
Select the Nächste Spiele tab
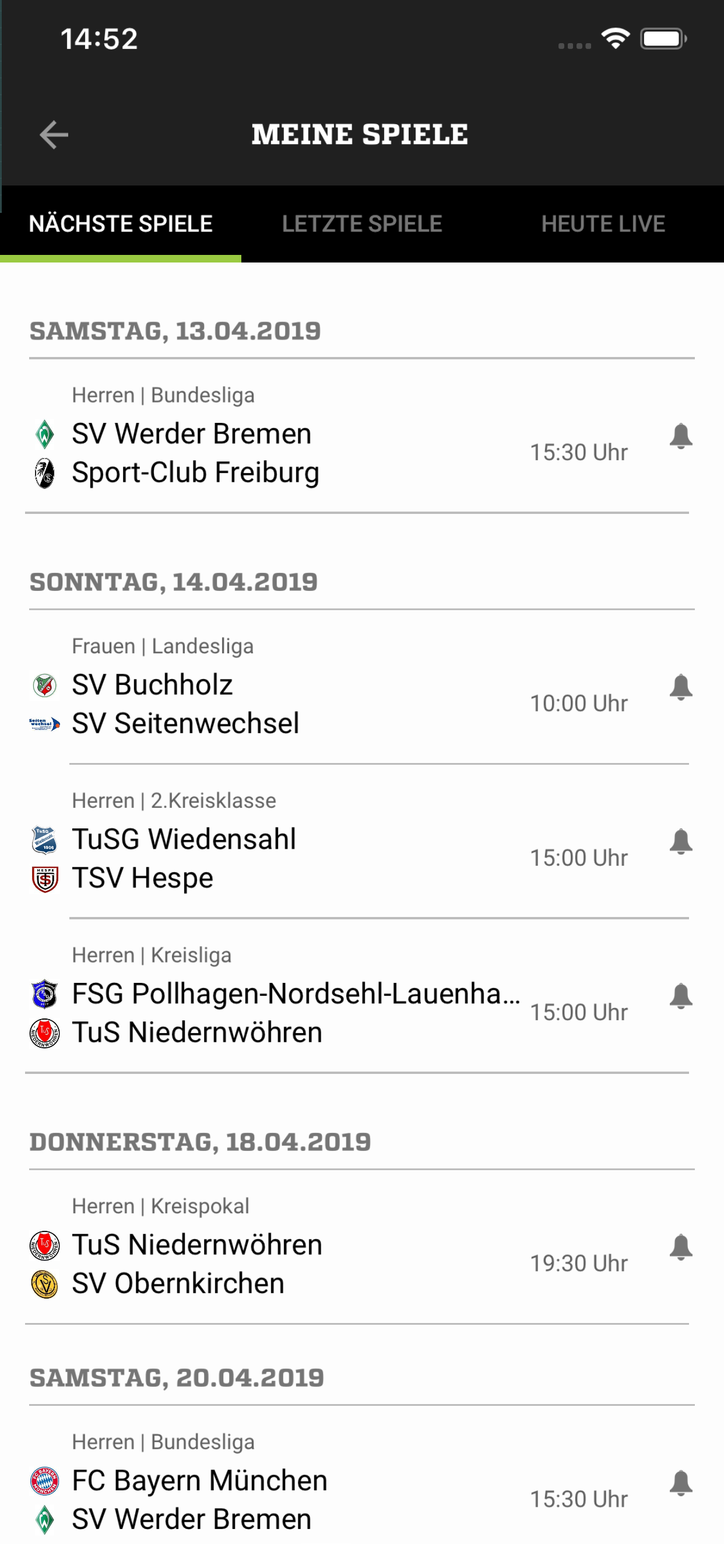click(x=121, y=223)
